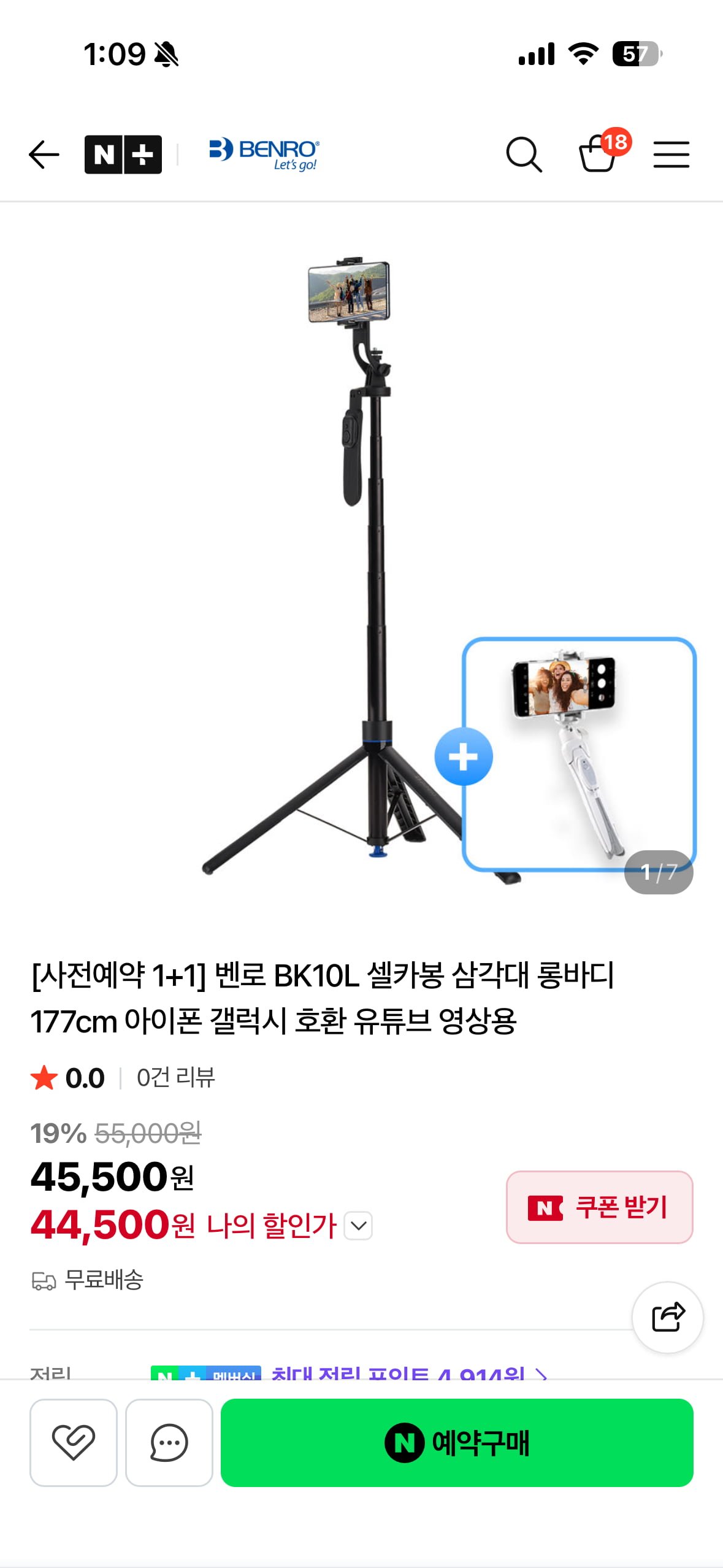Screen dimensions: 723x1568
Task: Tap the 쿠폰 받기 coupon button
Action: (599, 1207)
